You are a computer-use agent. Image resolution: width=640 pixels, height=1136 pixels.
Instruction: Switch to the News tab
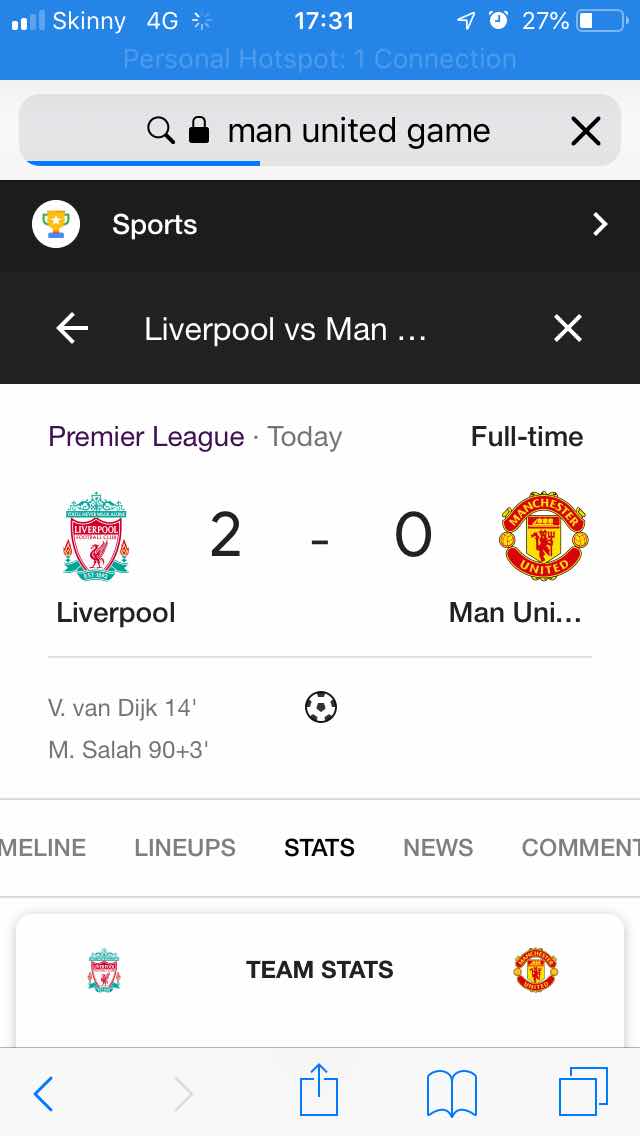tap(438, 847)
